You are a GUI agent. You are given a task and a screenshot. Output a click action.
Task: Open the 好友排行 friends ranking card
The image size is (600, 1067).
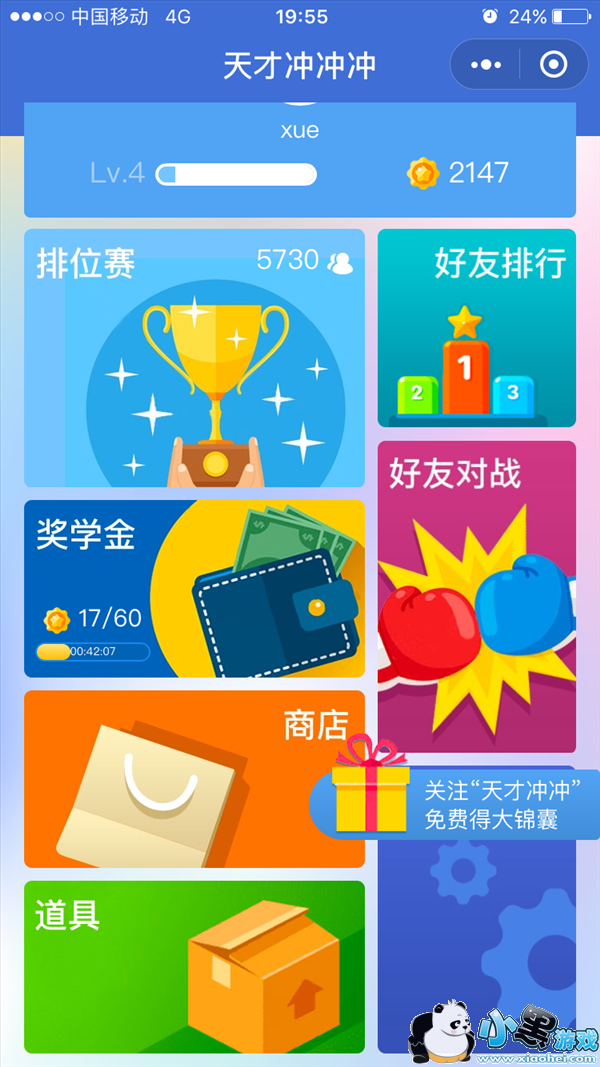[476, 330]
